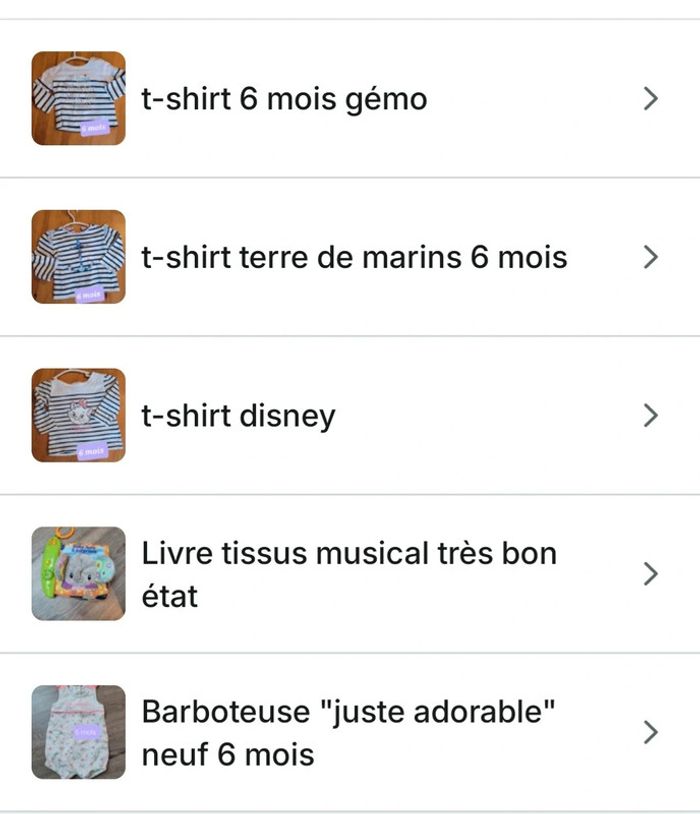The width and height of the screenshot is (700, 814).
Task: Open "Livre tissus musical très bon état"
Action: click(348, 574)
